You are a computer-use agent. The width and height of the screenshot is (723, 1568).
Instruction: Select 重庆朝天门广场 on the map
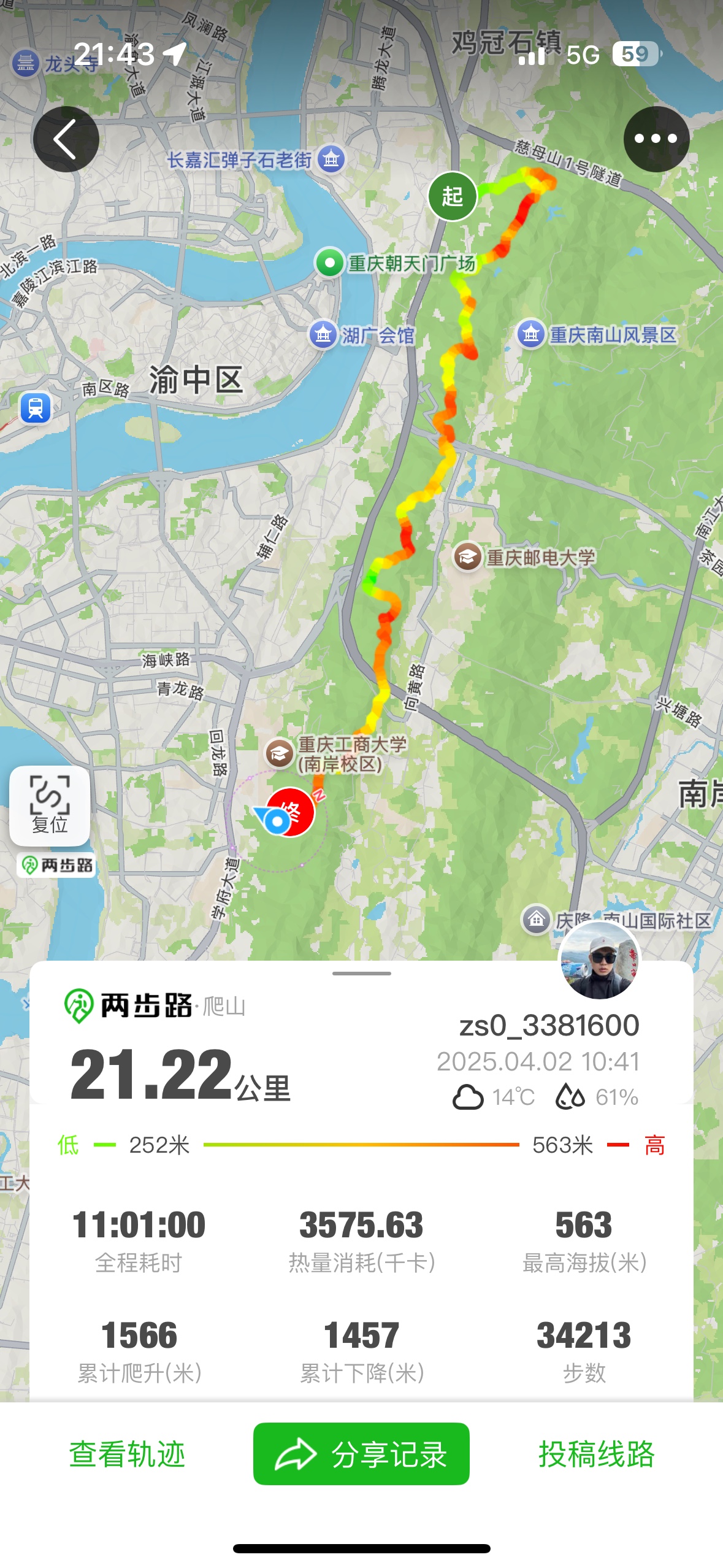point(395,264)
